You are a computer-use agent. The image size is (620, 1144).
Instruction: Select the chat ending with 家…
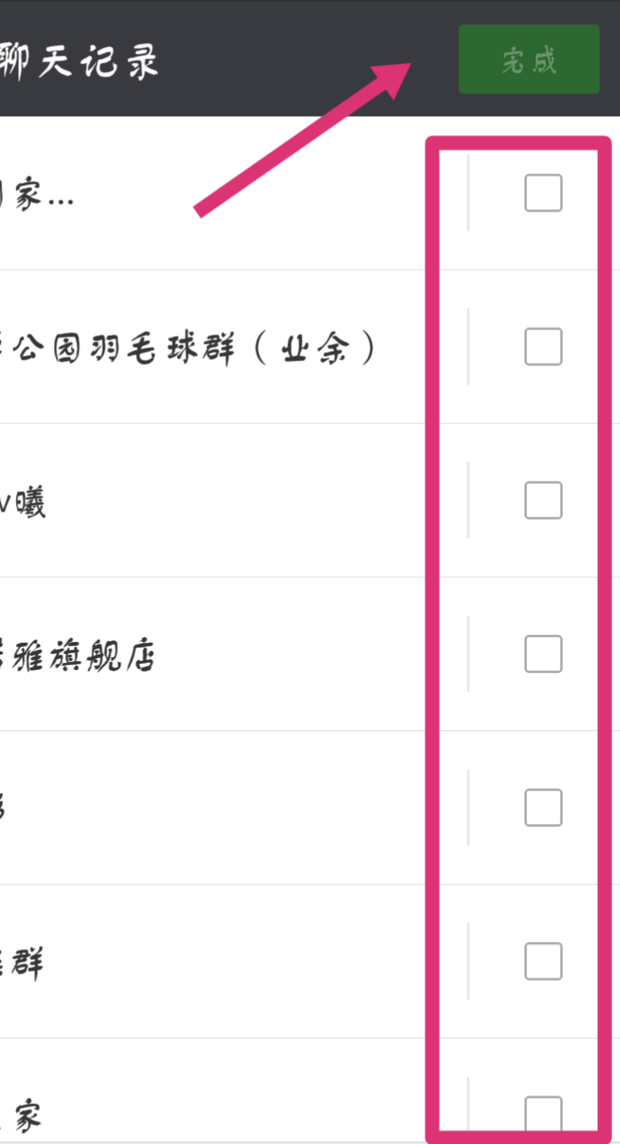[x=543, y=193]
